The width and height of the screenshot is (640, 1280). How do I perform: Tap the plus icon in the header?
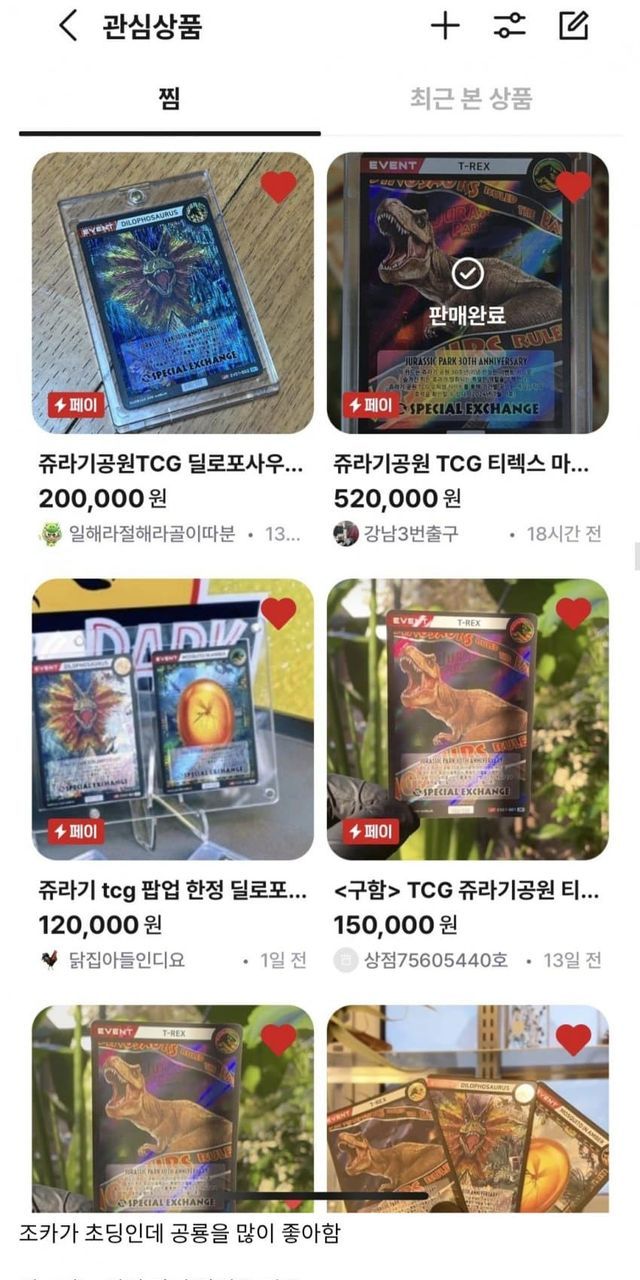pyautogui.click(x=445, y=26)
